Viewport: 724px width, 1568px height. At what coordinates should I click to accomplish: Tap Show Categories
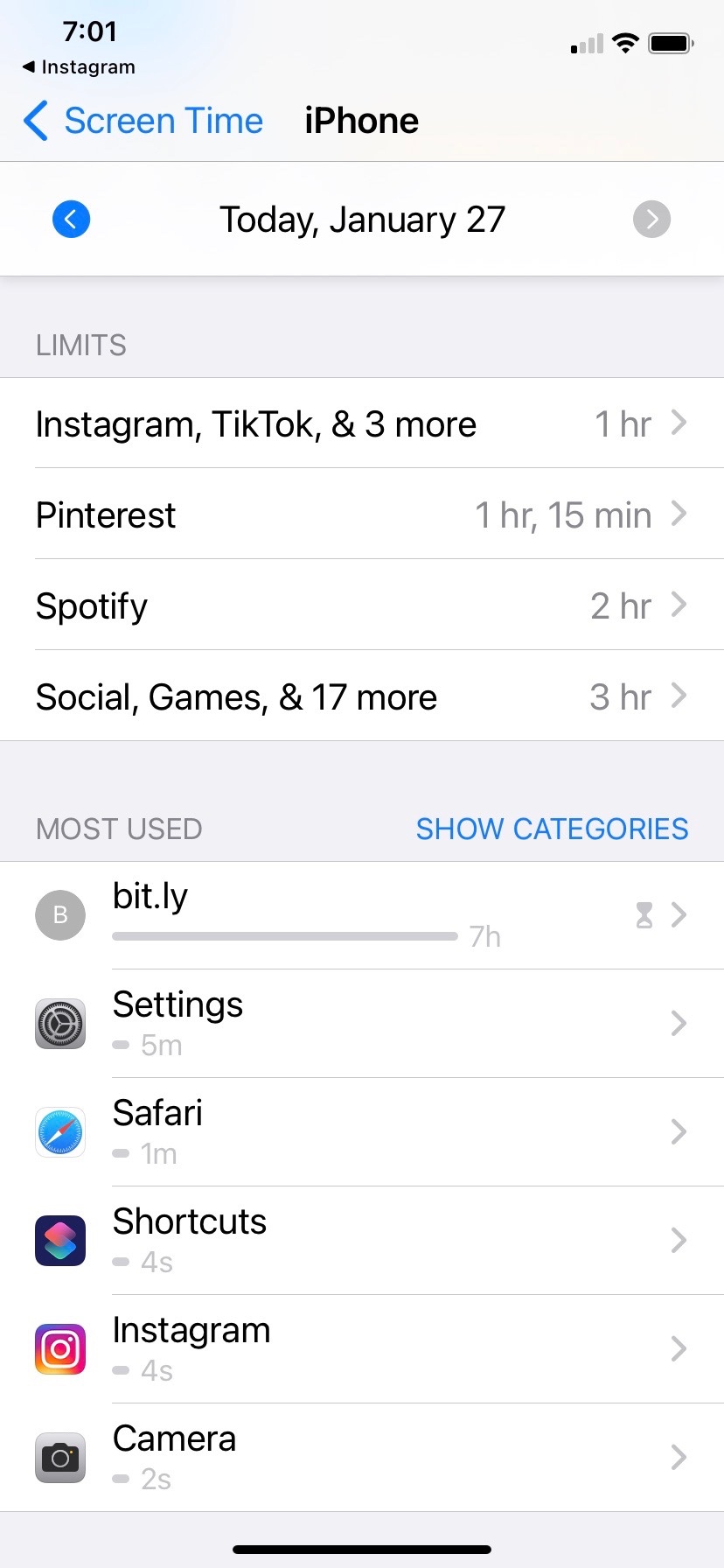[552, 828]
